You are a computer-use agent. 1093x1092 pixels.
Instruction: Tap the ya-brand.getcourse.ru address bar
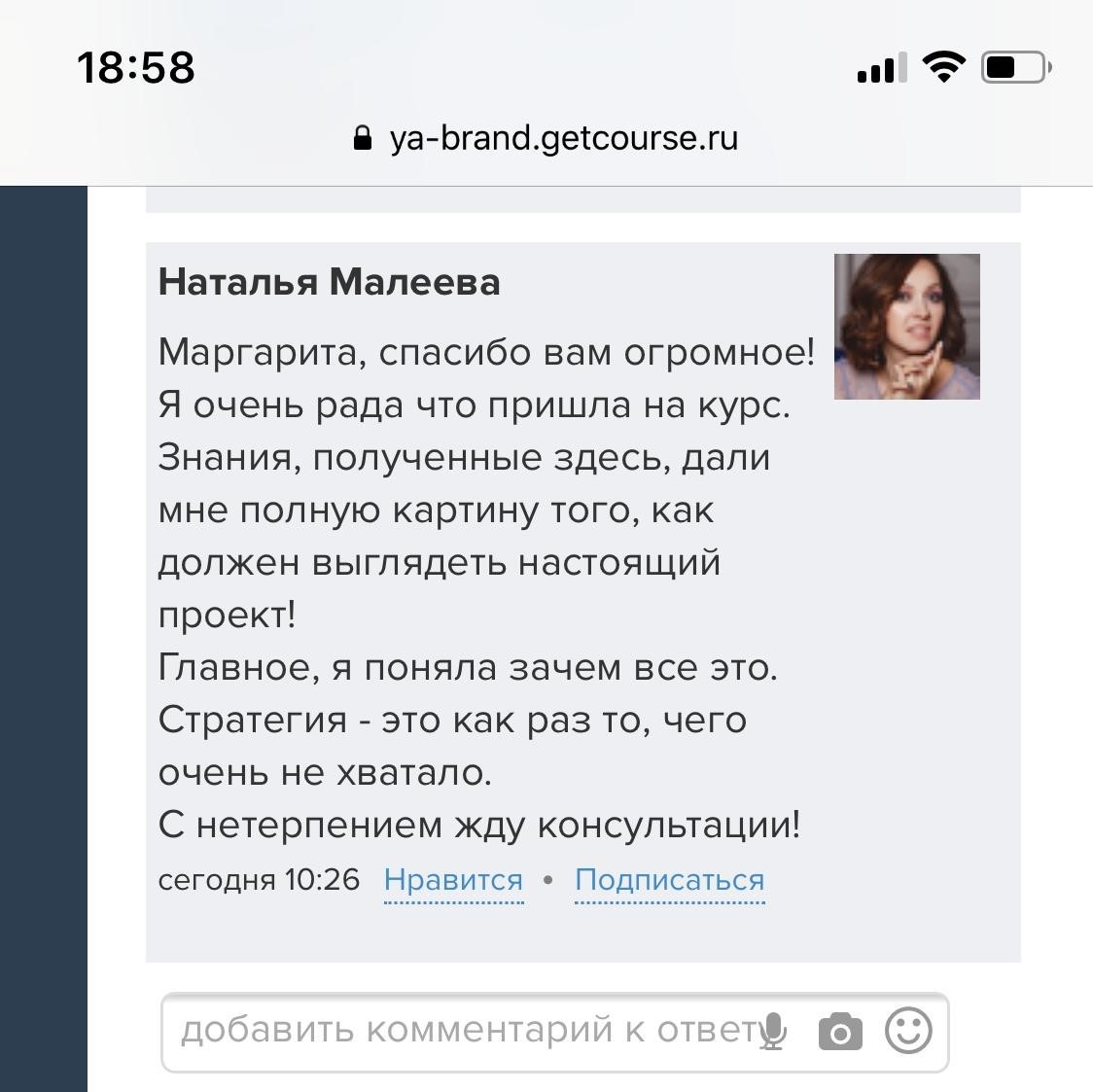[546, 138]
